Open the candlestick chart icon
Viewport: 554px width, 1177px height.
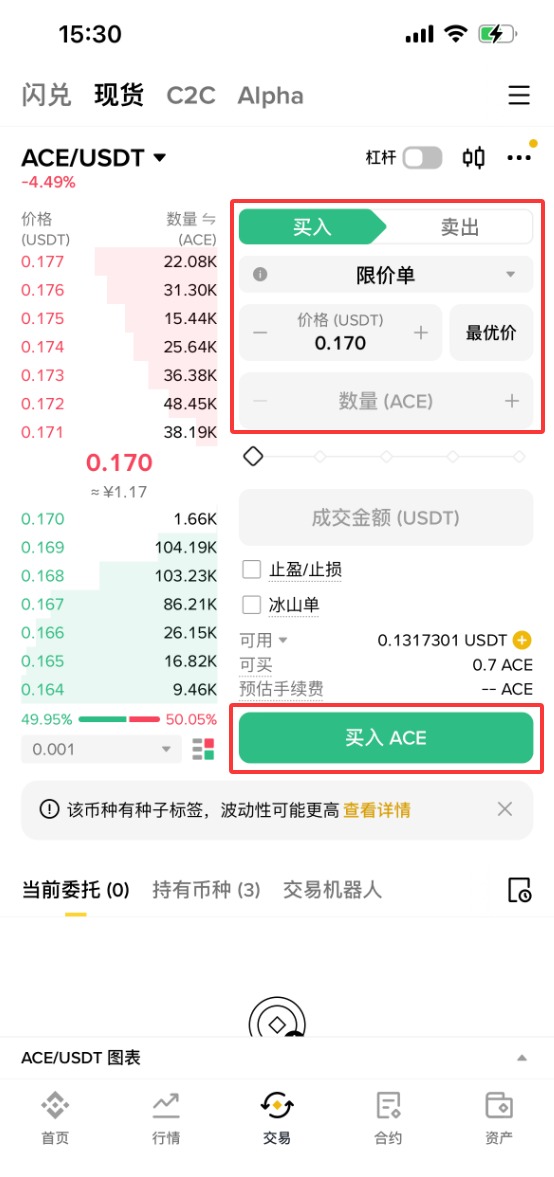474,158
